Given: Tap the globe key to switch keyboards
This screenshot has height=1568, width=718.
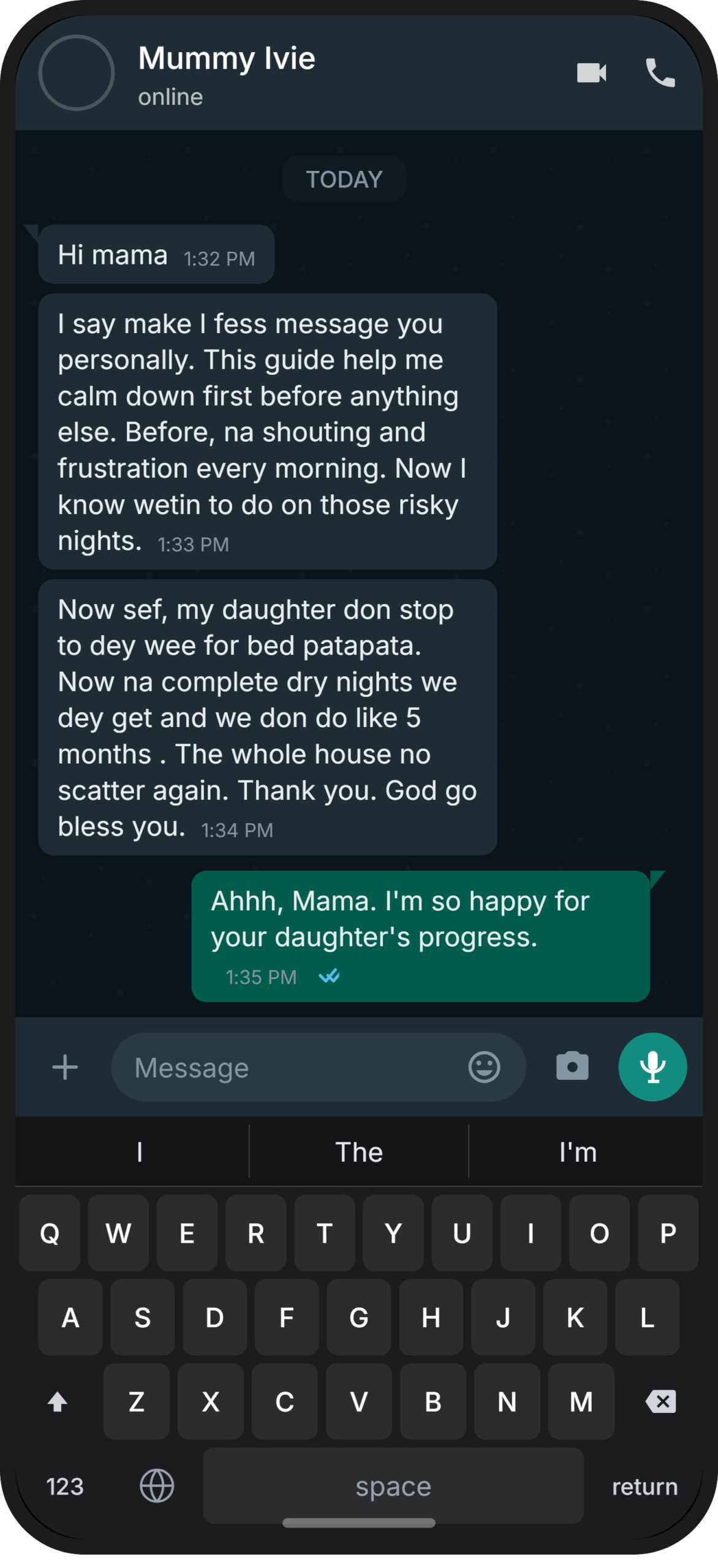Looking at the screenshot, I should (x=157, y=1486).
